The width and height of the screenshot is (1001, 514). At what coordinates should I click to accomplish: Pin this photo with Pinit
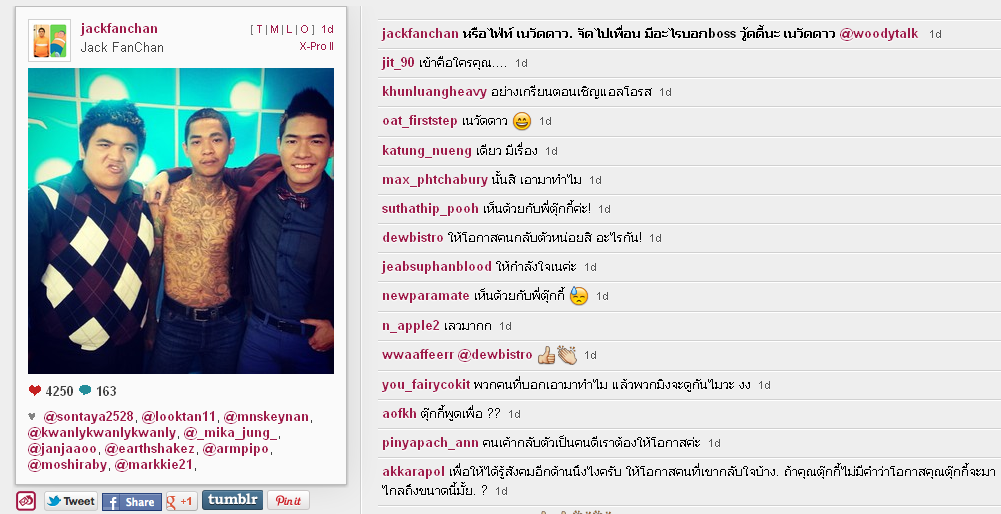pyautogui.click(x=288, y=501)
